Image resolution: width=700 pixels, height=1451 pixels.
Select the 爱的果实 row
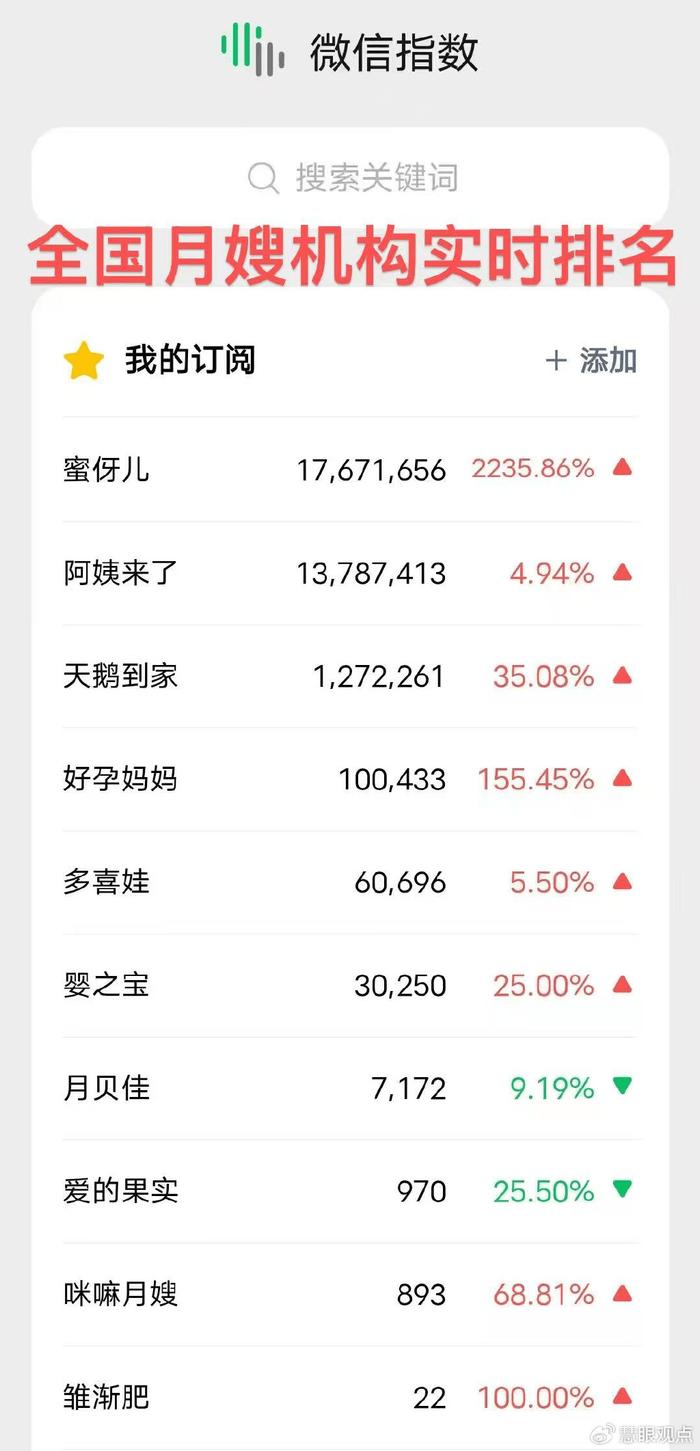(350, 1191)
